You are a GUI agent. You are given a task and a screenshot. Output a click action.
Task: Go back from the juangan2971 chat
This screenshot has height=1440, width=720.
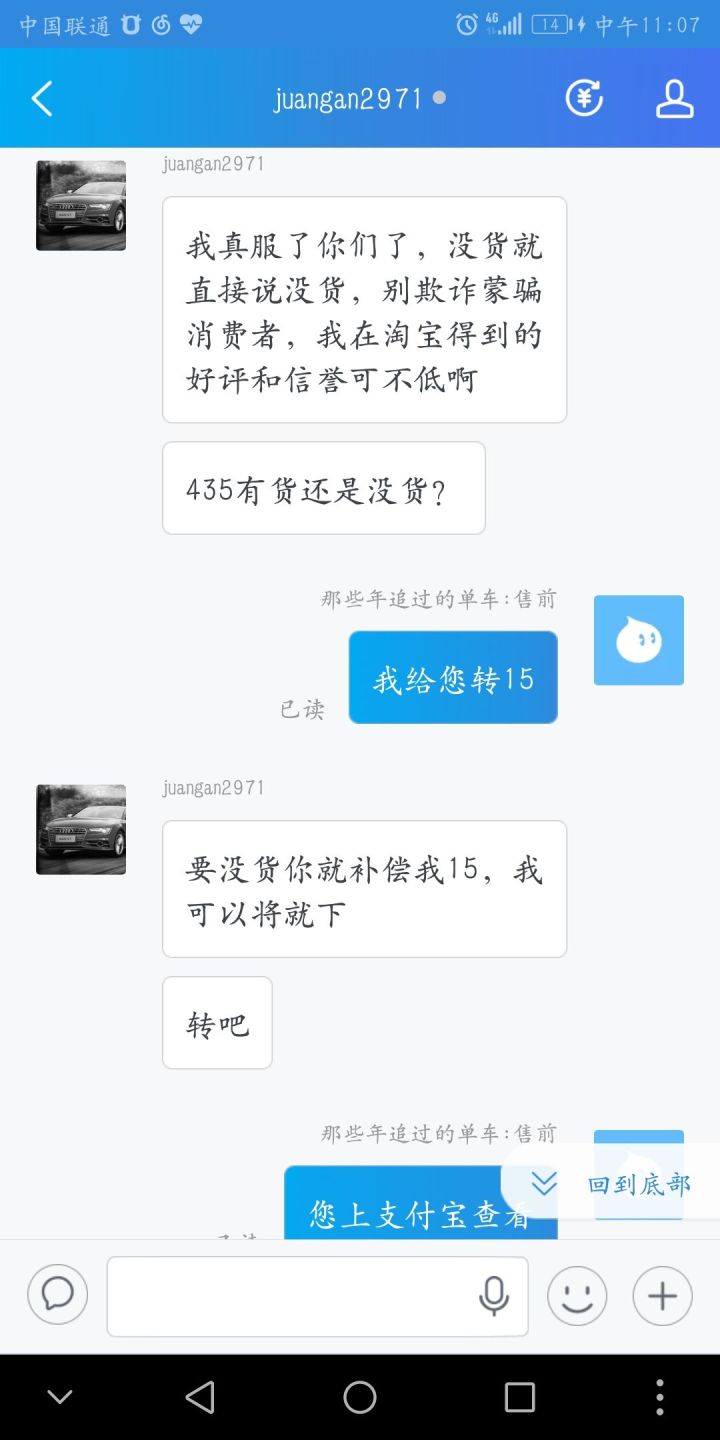click(42, 99)
